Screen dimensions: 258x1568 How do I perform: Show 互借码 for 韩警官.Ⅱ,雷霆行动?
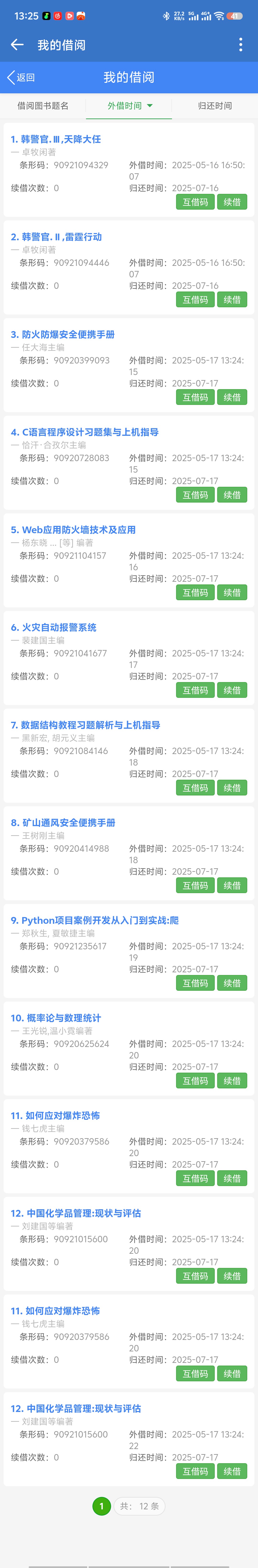pos(195,299)
